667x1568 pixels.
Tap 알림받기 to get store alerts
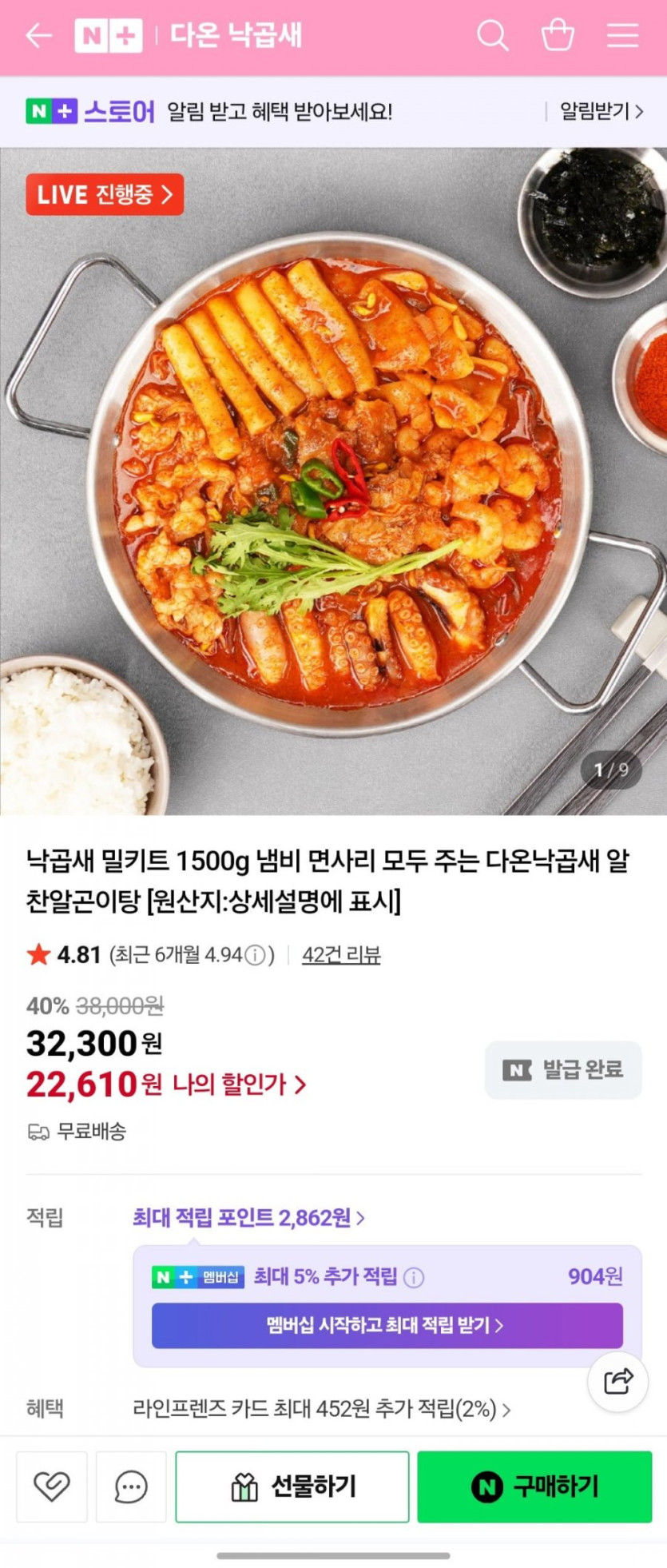(601, 111)
